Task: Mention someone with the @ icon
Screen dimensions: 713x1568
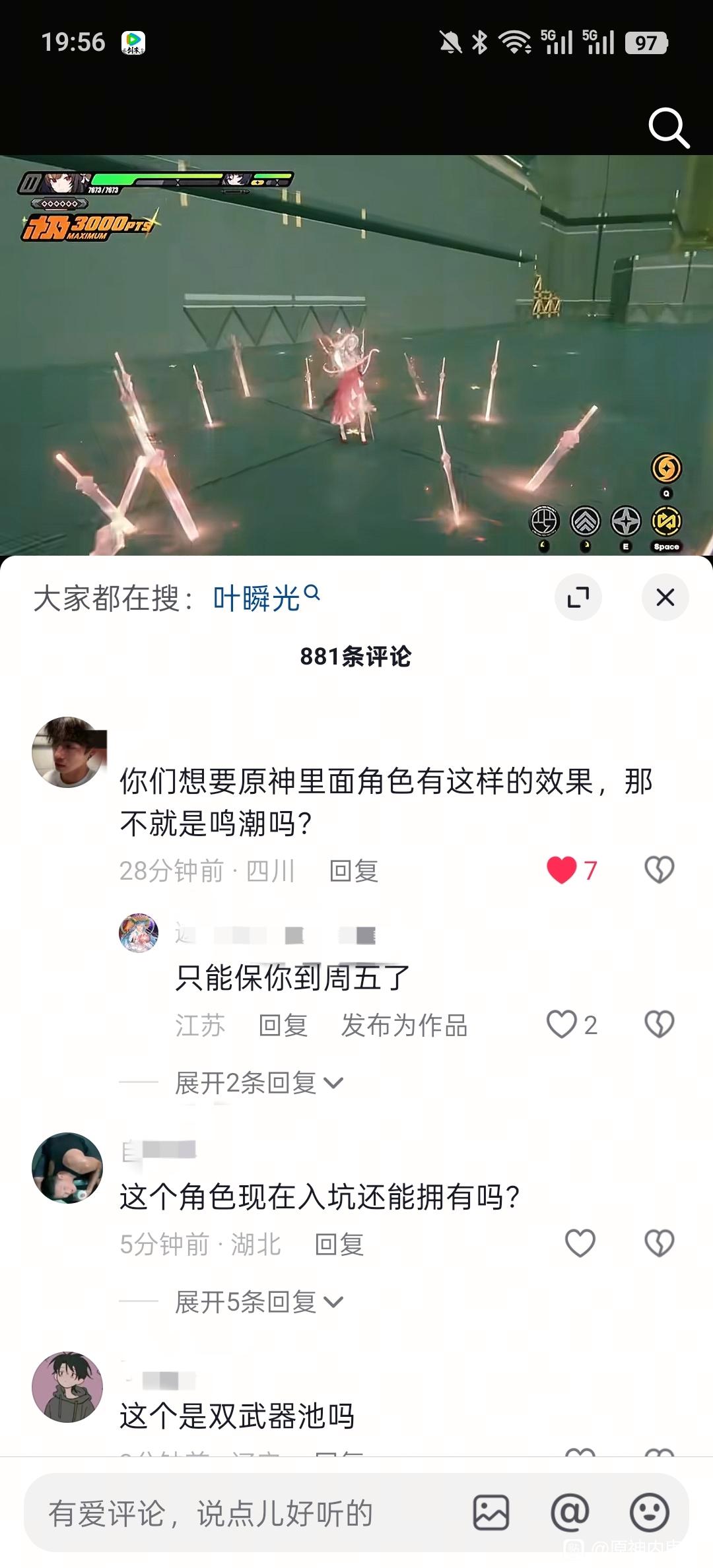Action: tap(570, 1513)
